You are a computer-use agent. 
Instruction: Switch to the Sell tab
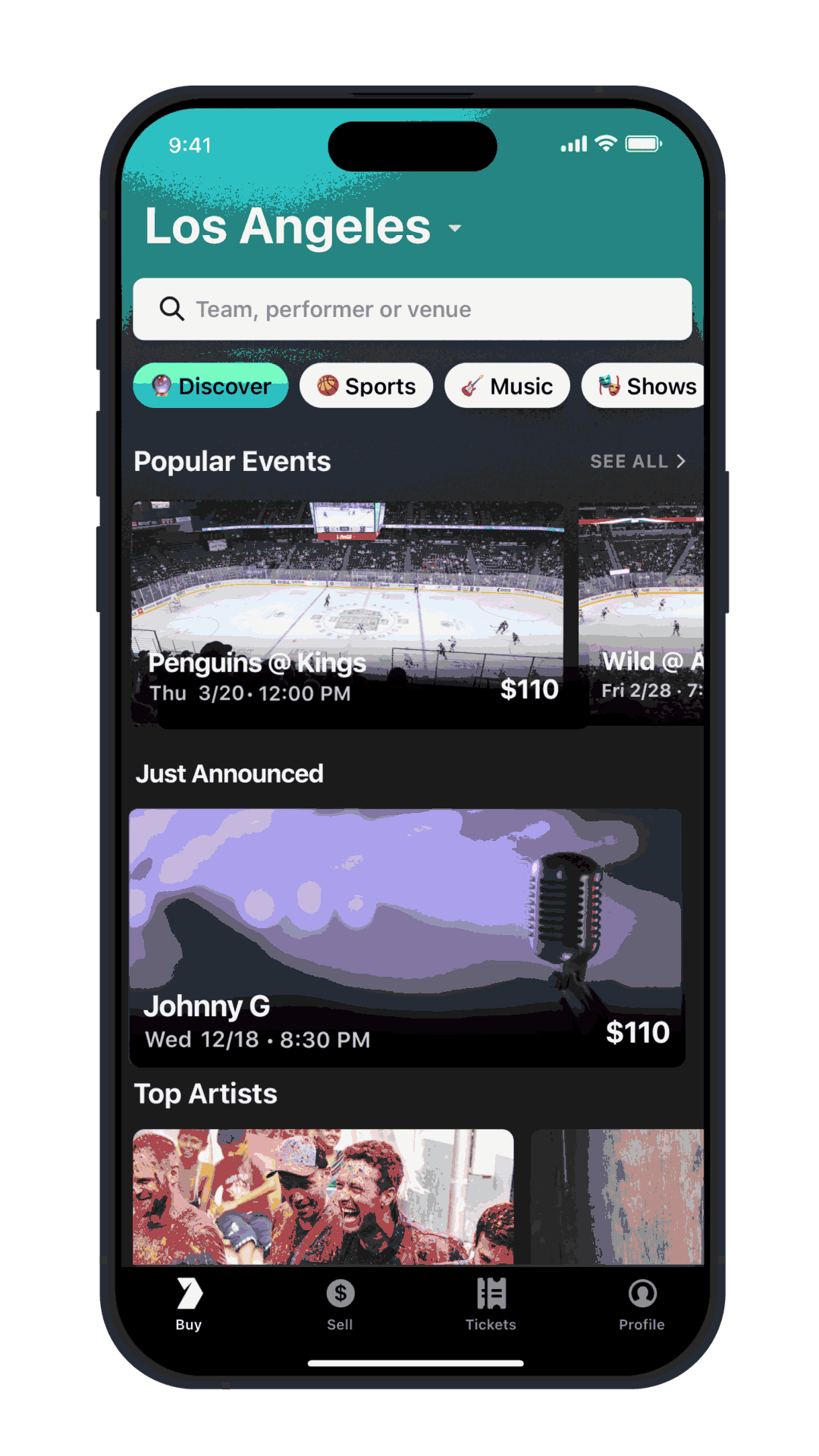[x=340, y=1304]
